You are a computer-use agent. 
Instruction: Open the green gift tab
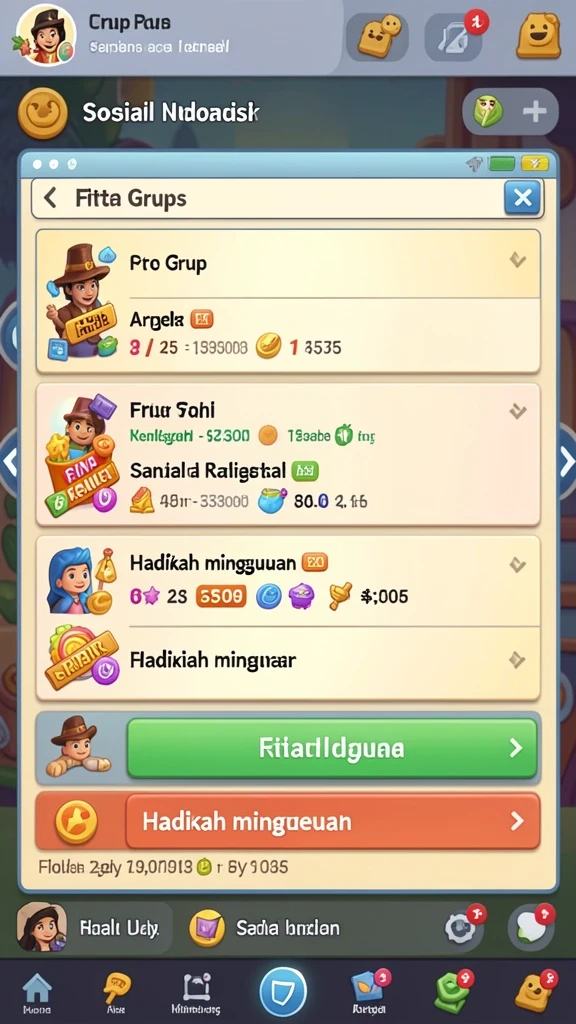coord(453,993)
